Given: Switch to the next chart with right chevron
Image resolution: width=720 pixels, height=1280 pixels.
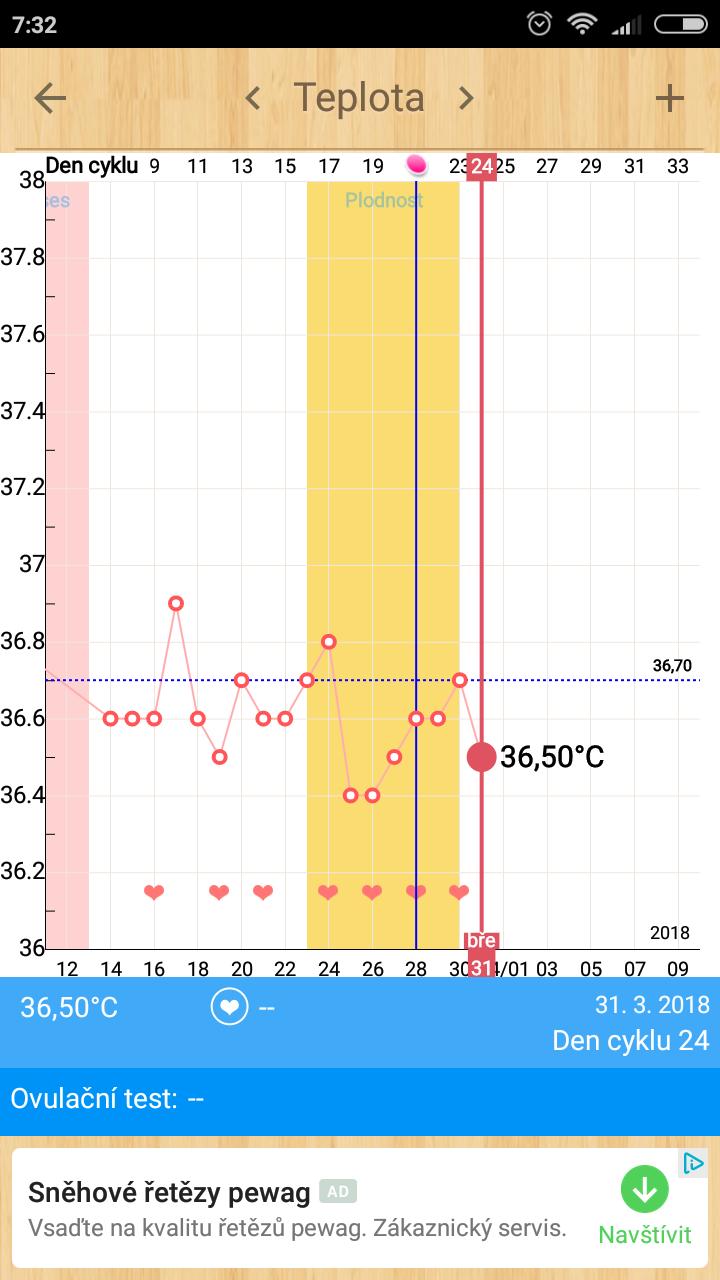Looking at the screenshot, I should 466,98.
